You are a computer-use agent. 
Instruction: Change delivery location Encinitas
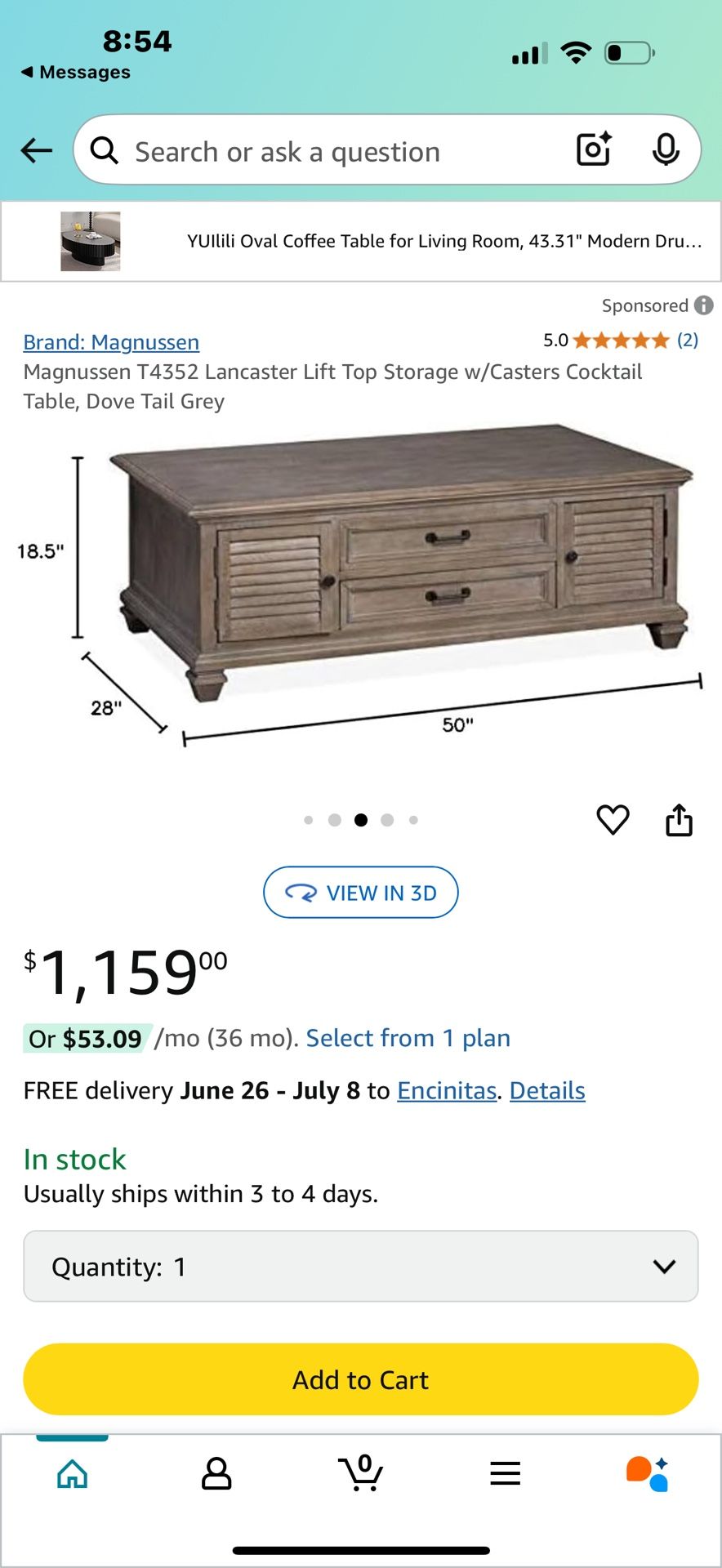(x=447, y=1091)
